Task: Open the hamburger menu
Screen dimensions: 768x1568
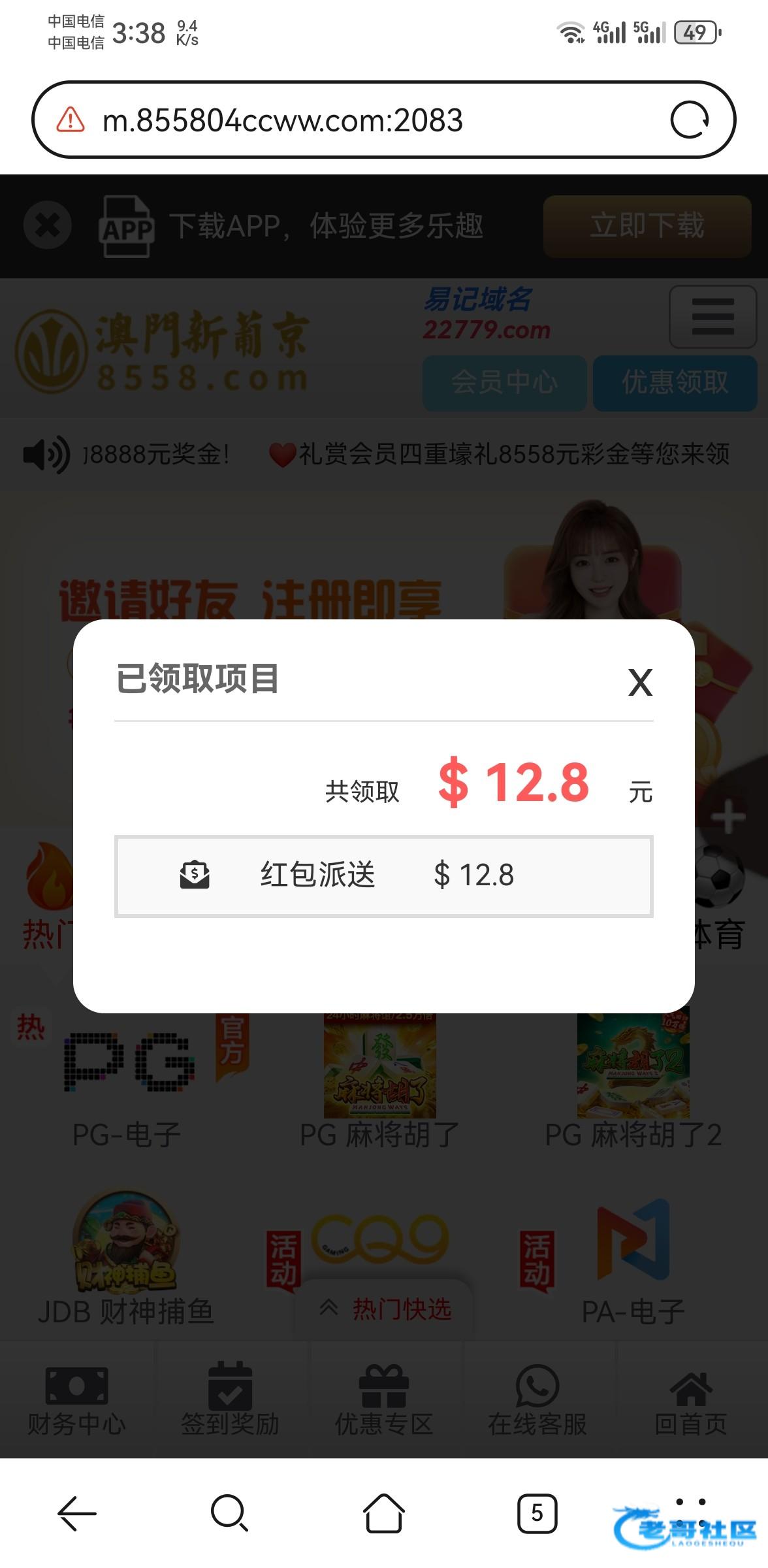Action: [712, 316]
